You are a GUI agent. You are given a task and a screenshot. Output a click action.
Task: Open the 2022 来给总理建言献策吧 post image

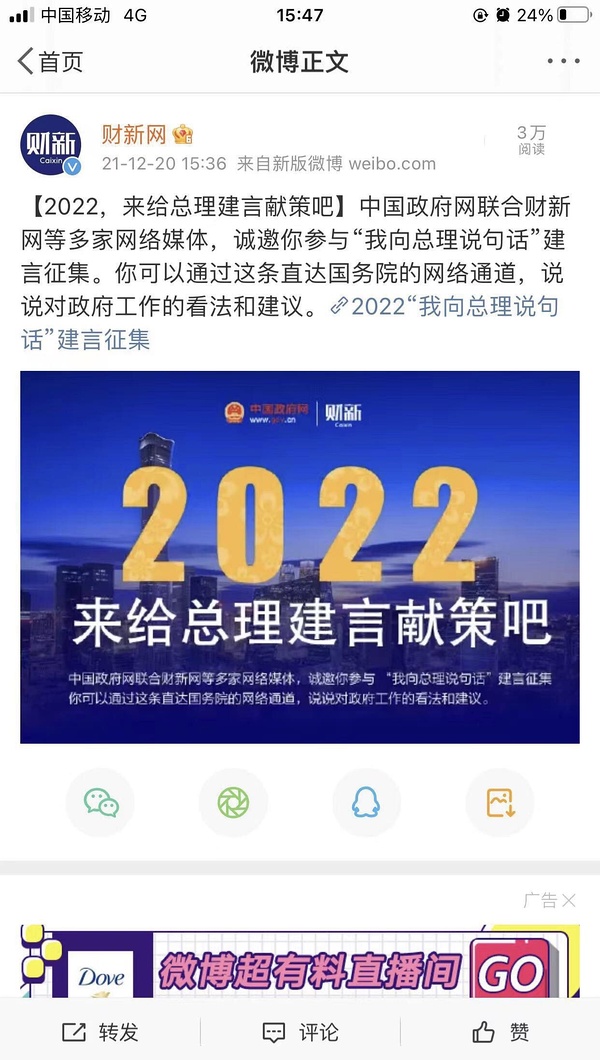point(300,557)
